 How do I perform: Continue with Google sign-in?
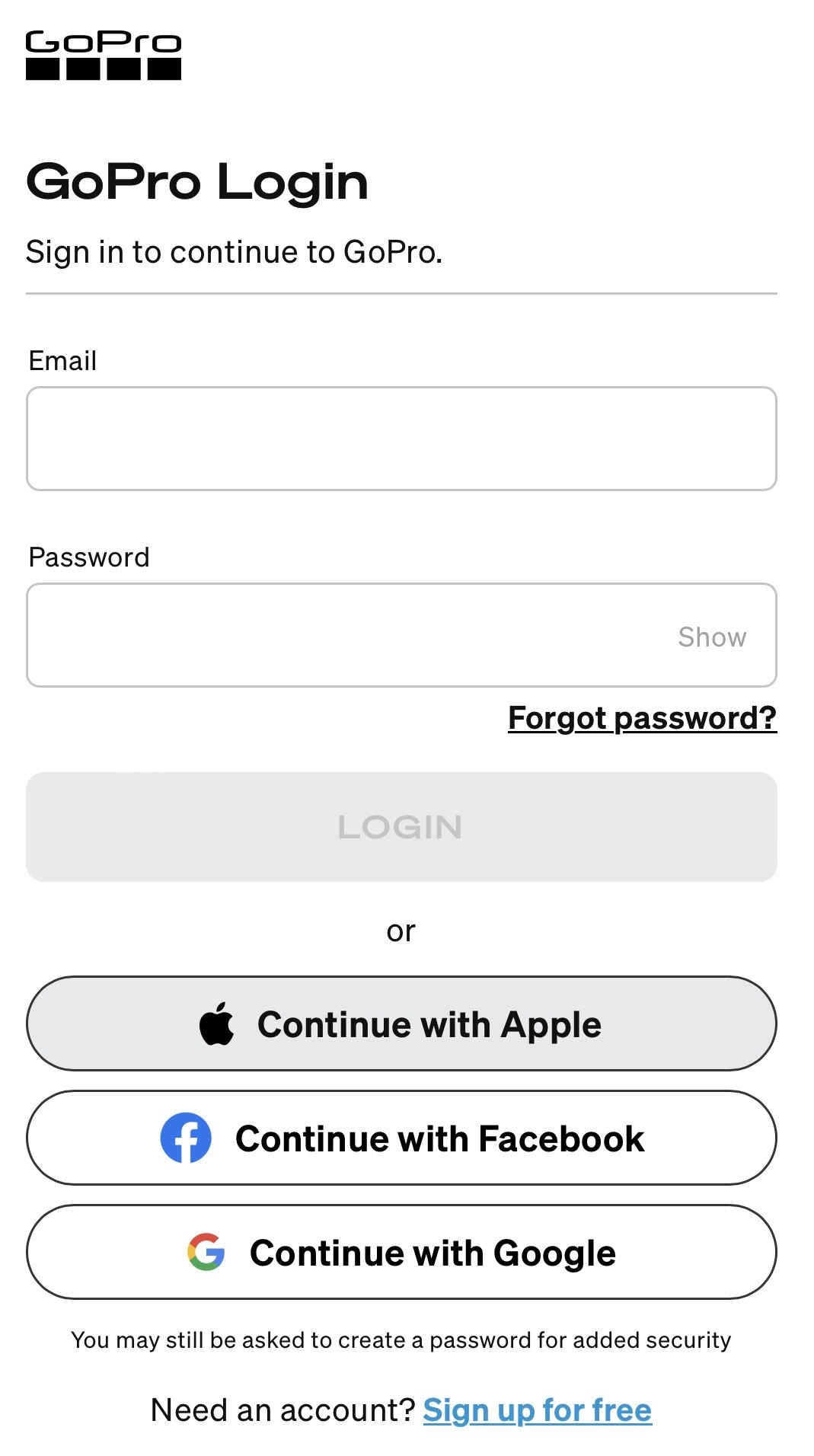click(401, 1252)
